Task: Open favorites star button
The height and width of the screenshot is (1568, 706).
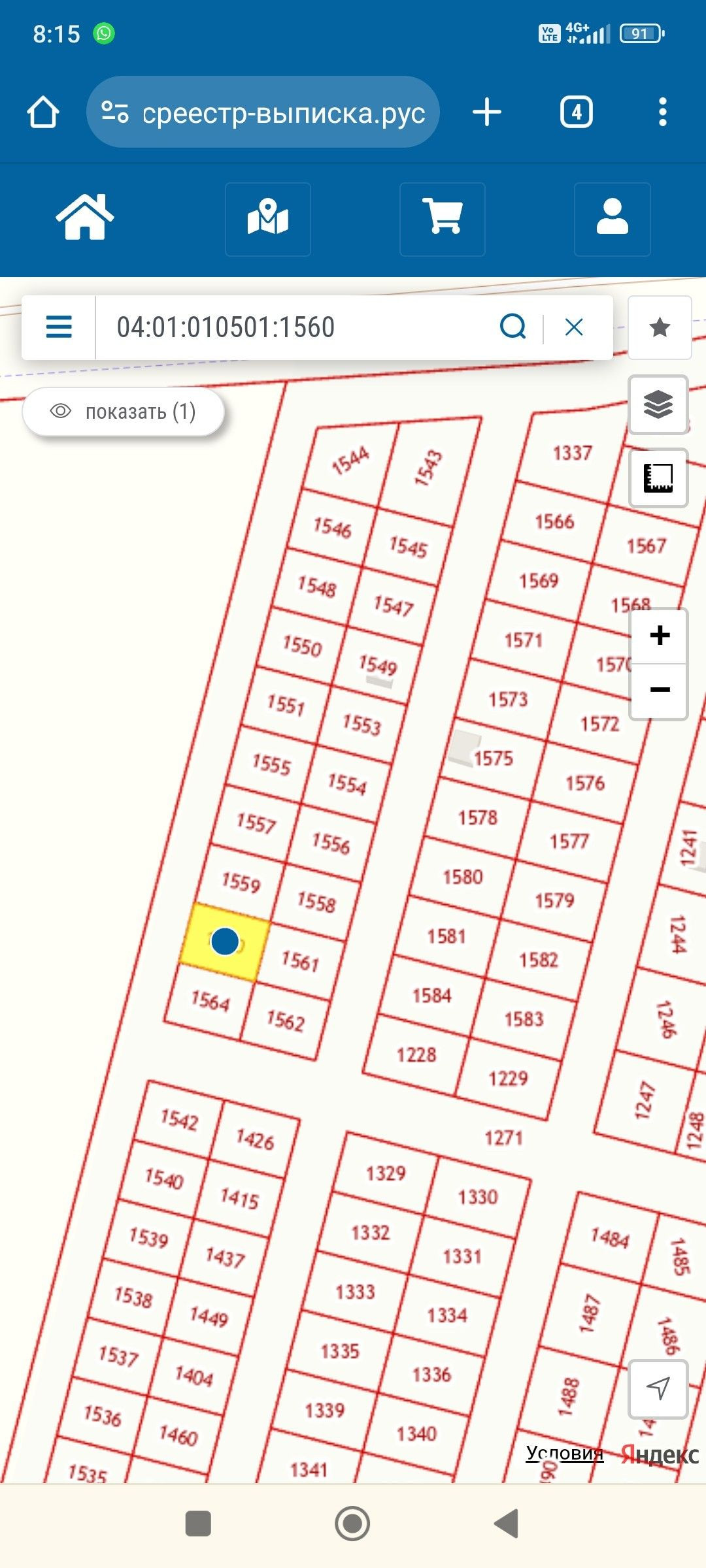Action: [660, 327]
